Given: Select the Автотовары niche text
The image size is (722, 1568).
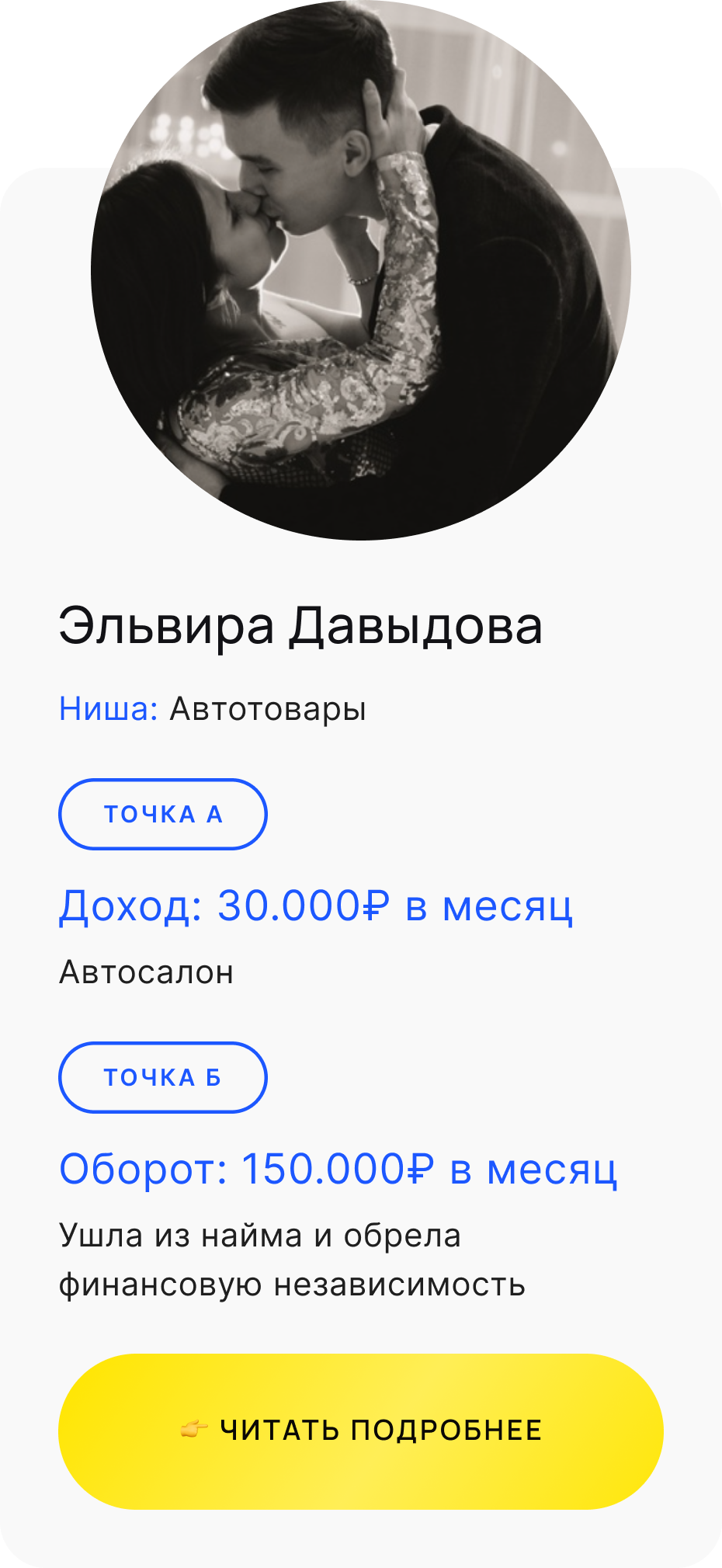Looking at the screenshot, I should [x=268, y=708].
